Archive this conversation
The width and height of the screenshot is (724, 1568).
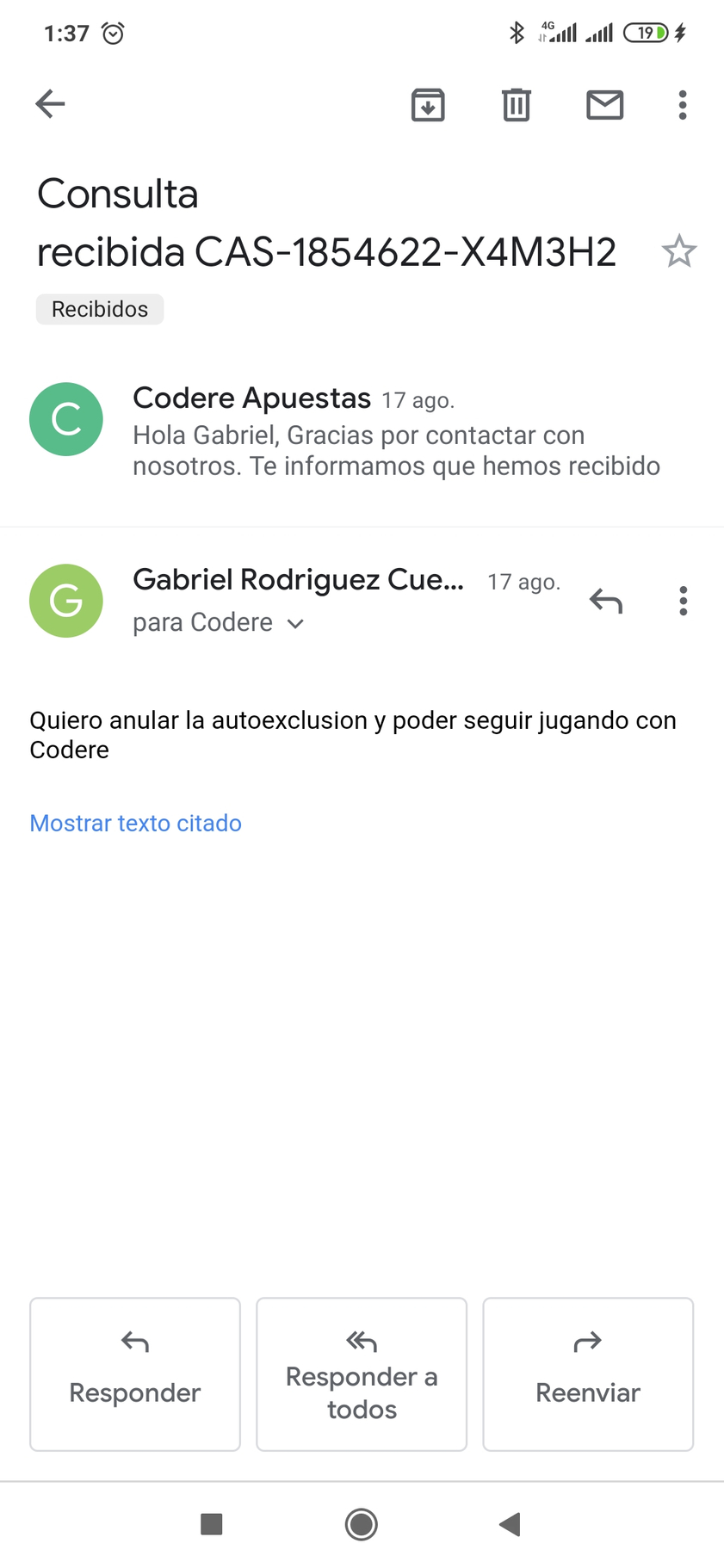tap(428, 104)
